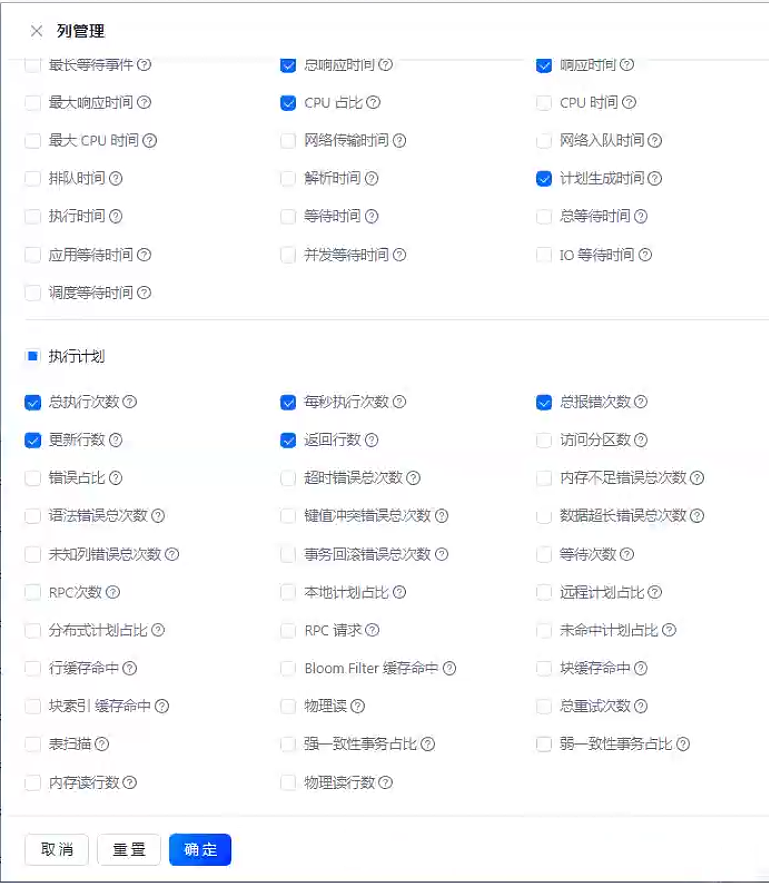Enable the 错误占比 column
This screenshot has height=883, width=769.
click(x=33, y=478)
